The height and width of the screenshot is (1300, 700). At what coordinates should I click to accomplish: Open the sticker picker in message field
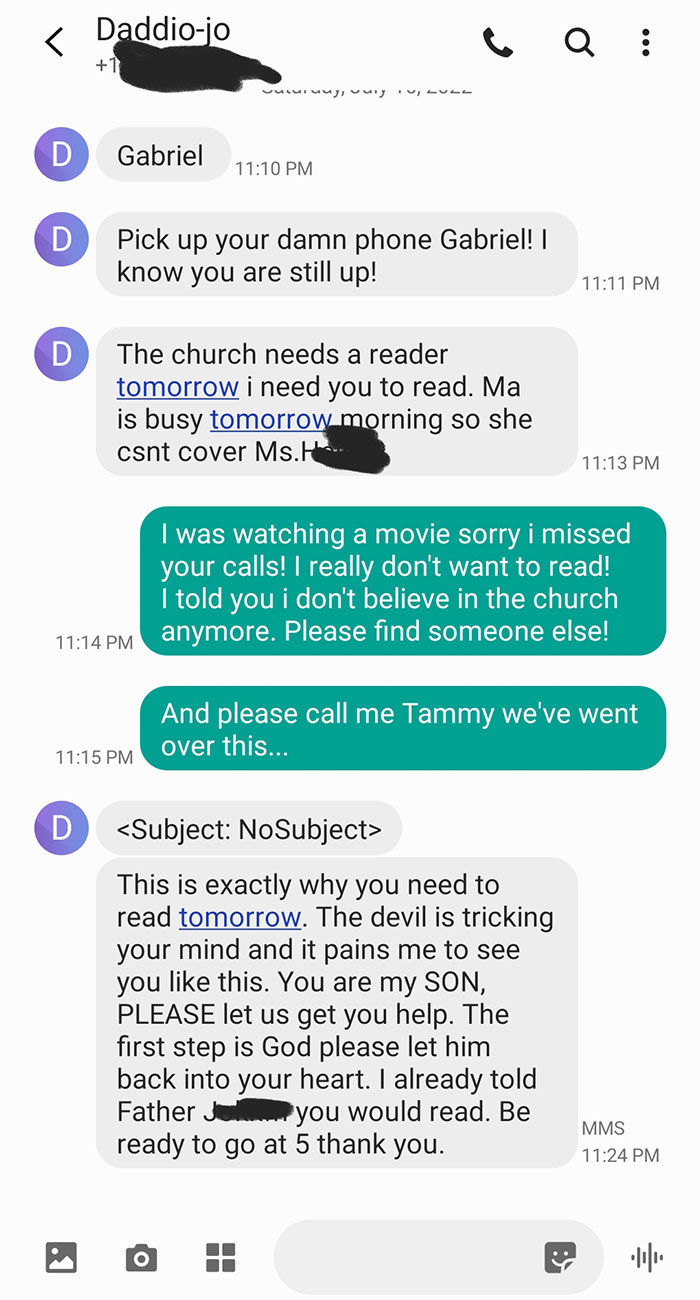coord(560,1257)
